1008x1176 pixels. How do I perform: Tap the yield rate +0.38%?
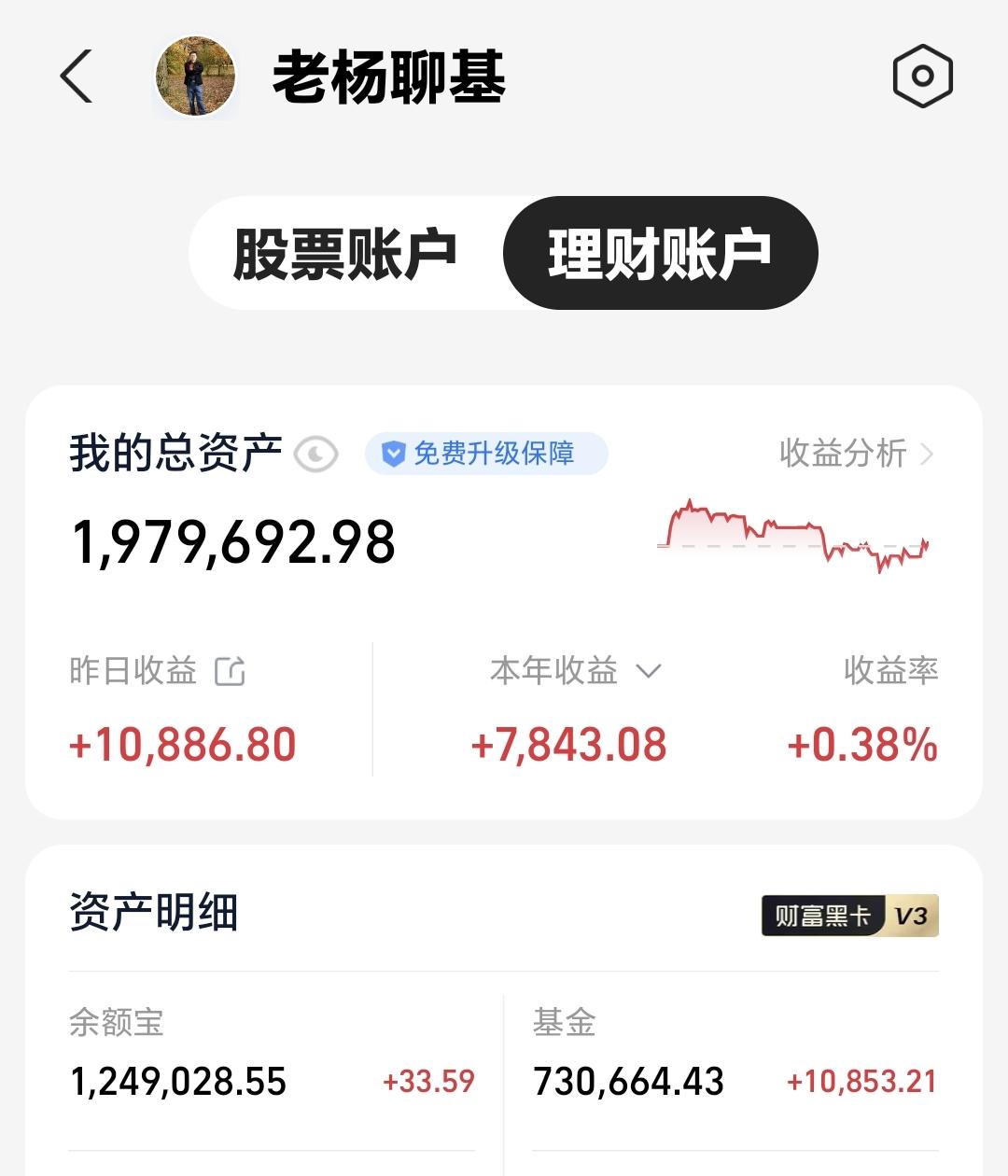[x=863, y=744]
